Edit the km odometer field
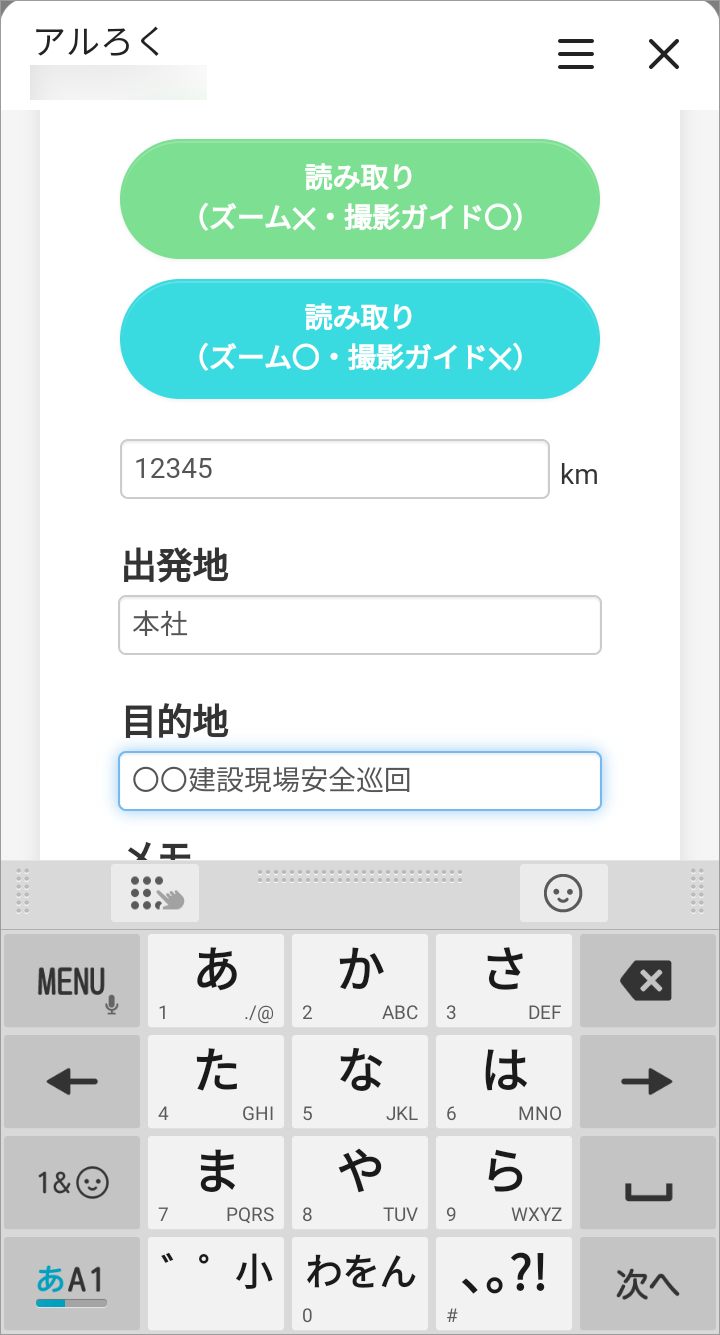Screen dimensions: 720x1335 coord(335,469)
